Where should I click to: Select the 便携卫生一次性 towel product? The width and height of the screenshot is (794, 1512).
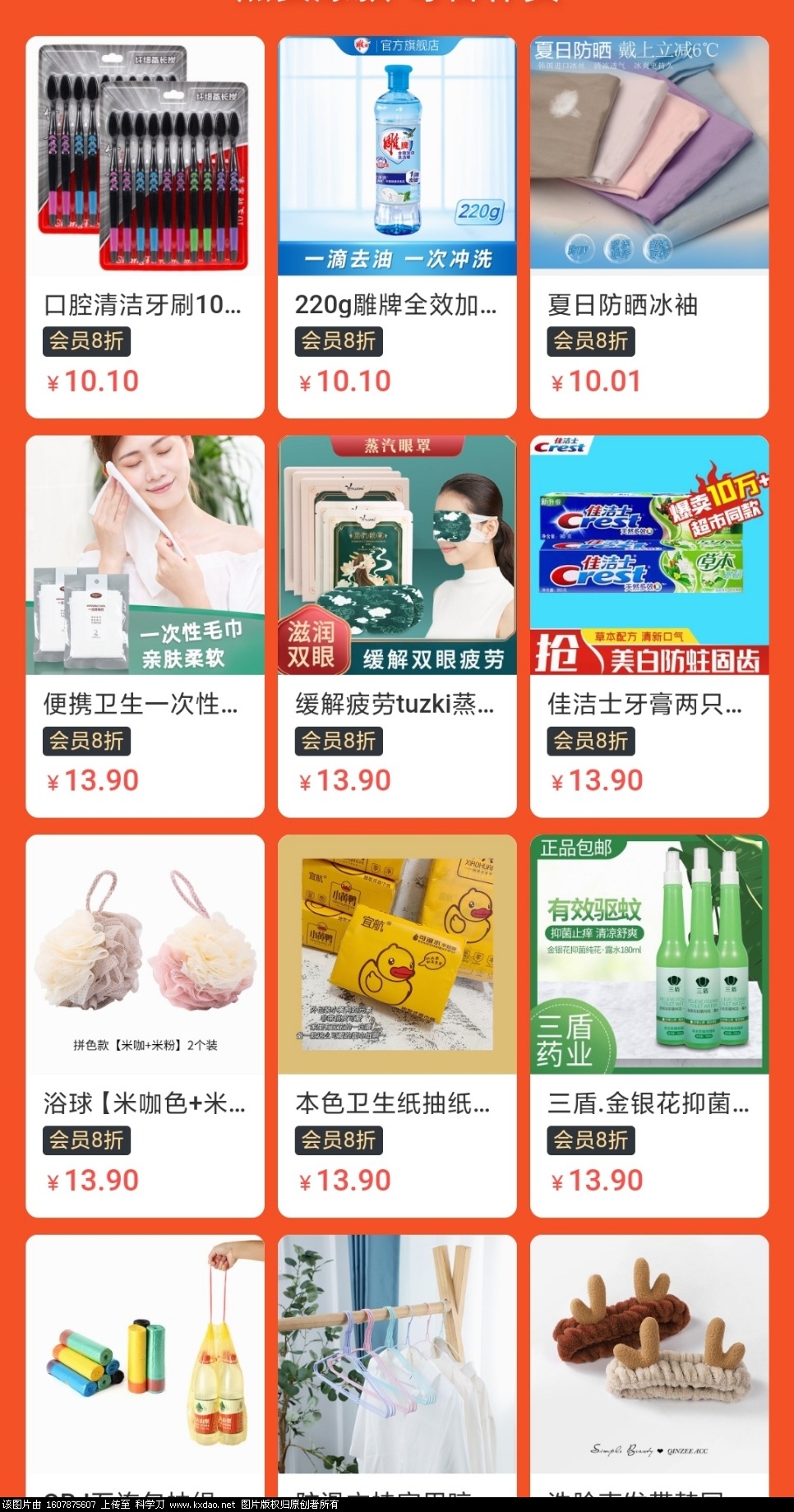tap(145, 626)
